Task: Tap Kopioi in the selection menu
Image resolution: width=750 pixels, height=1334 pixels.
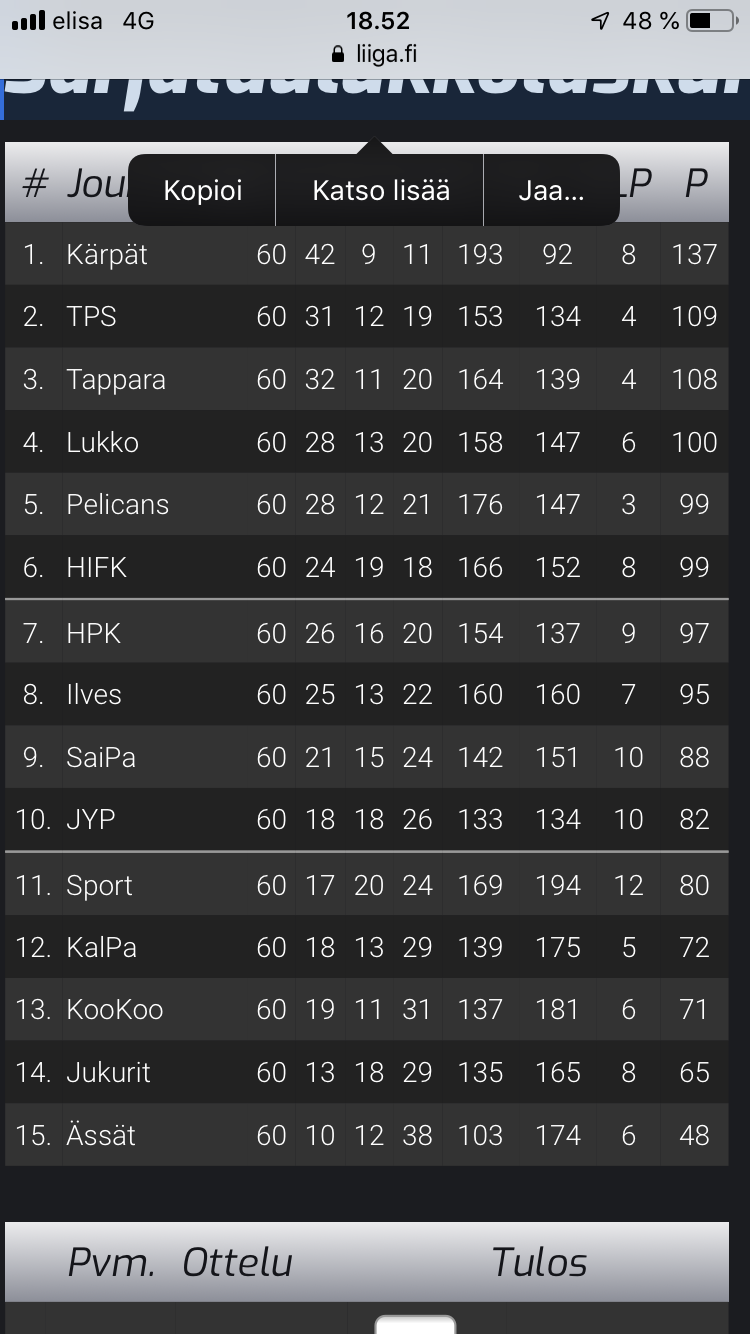Action: coord(202,190)
